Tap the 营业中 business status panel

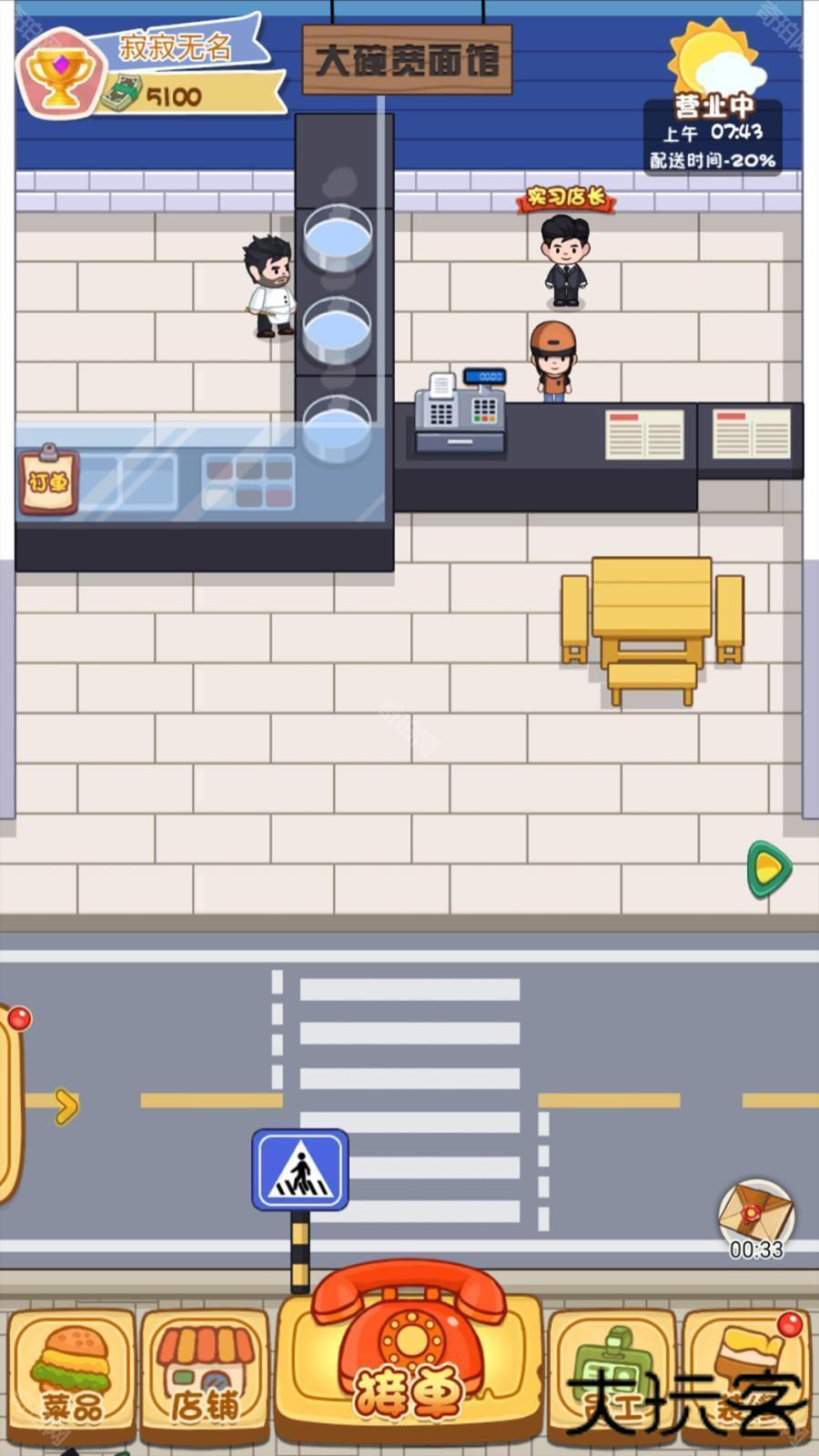pyautogui.click(x=713, y=133)
